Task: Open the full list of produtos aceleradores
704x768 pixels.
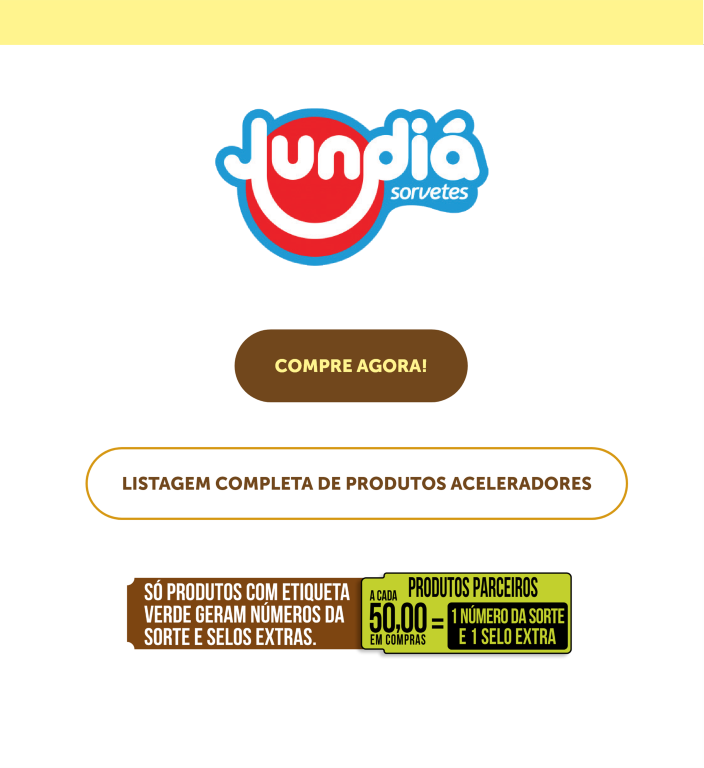Action: tap(356, 484)
